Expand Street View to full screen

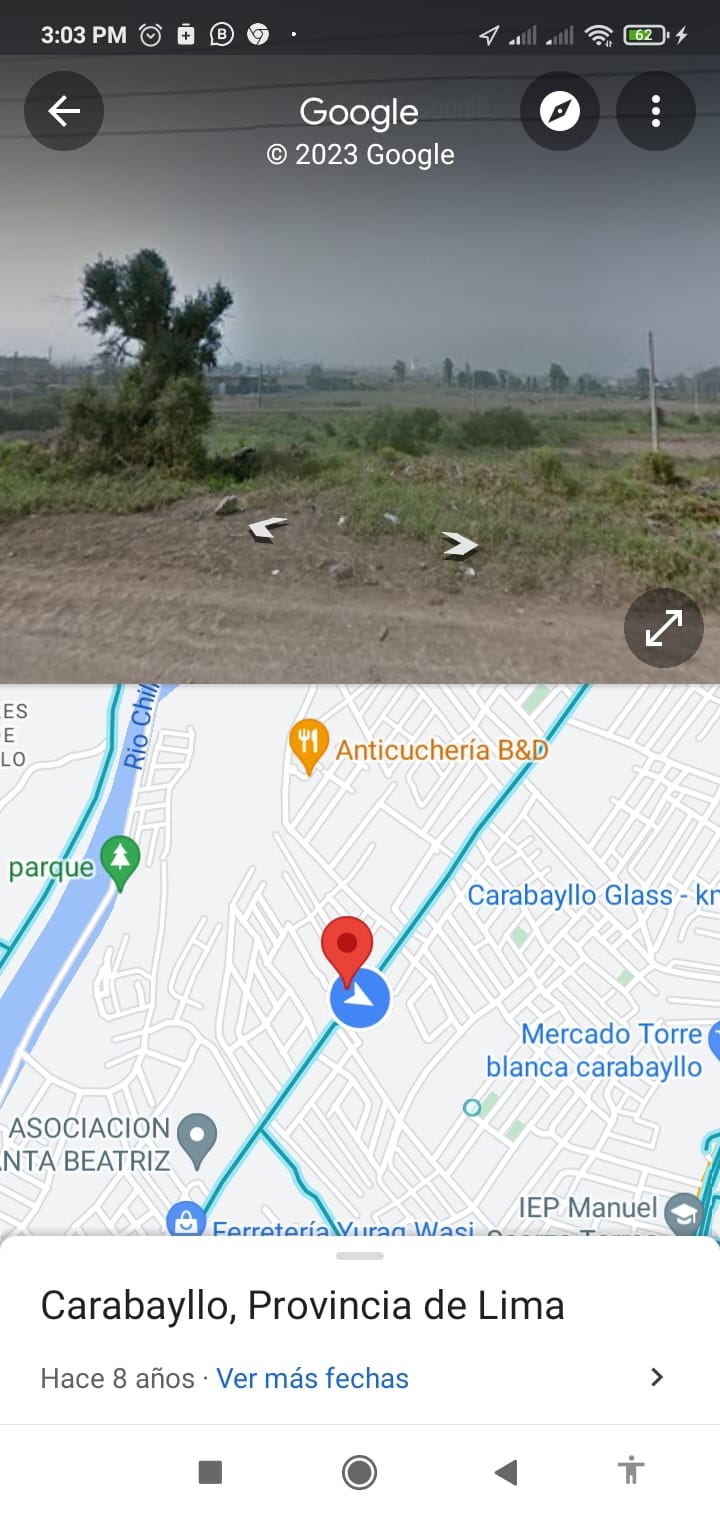point(664,628)
